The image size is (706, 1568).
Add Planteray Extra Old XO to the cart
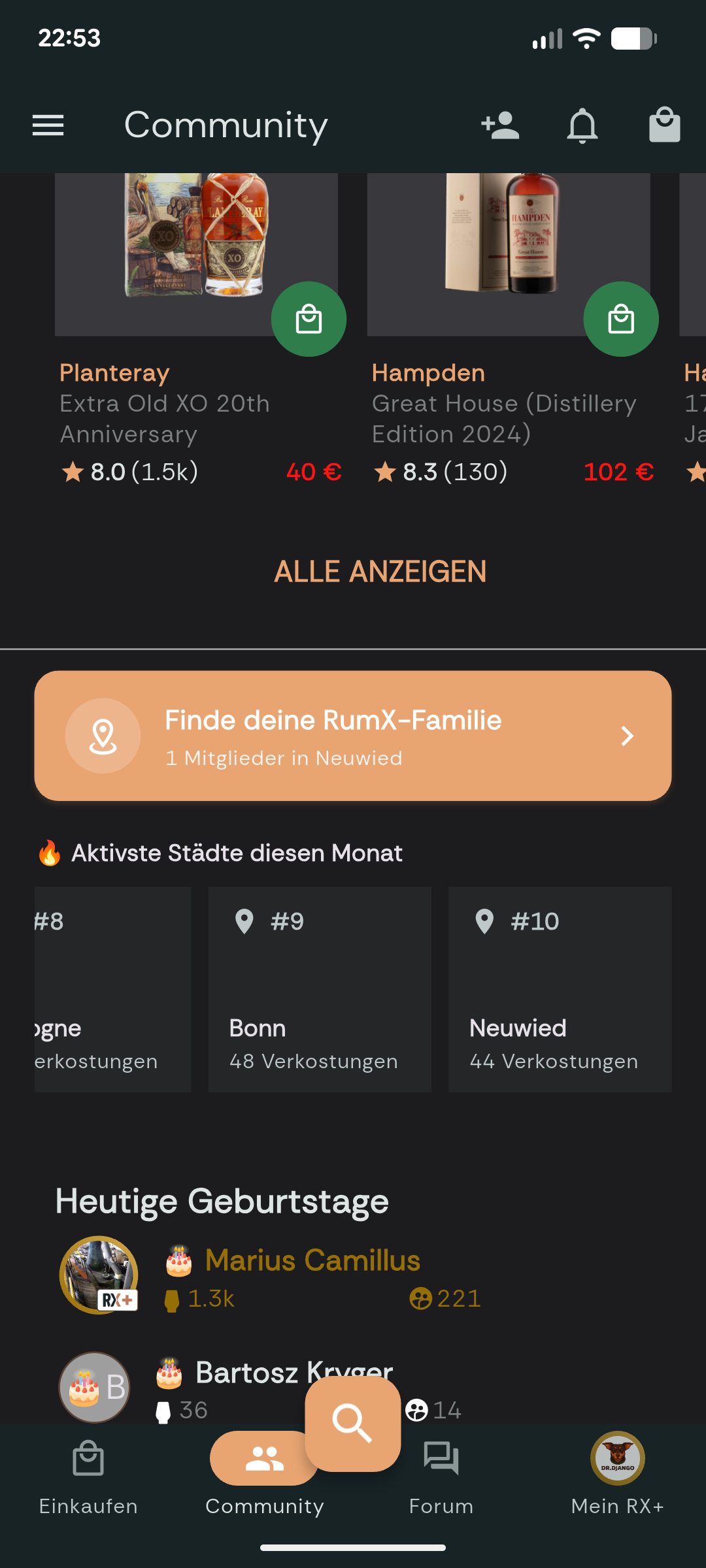[309, 319]
